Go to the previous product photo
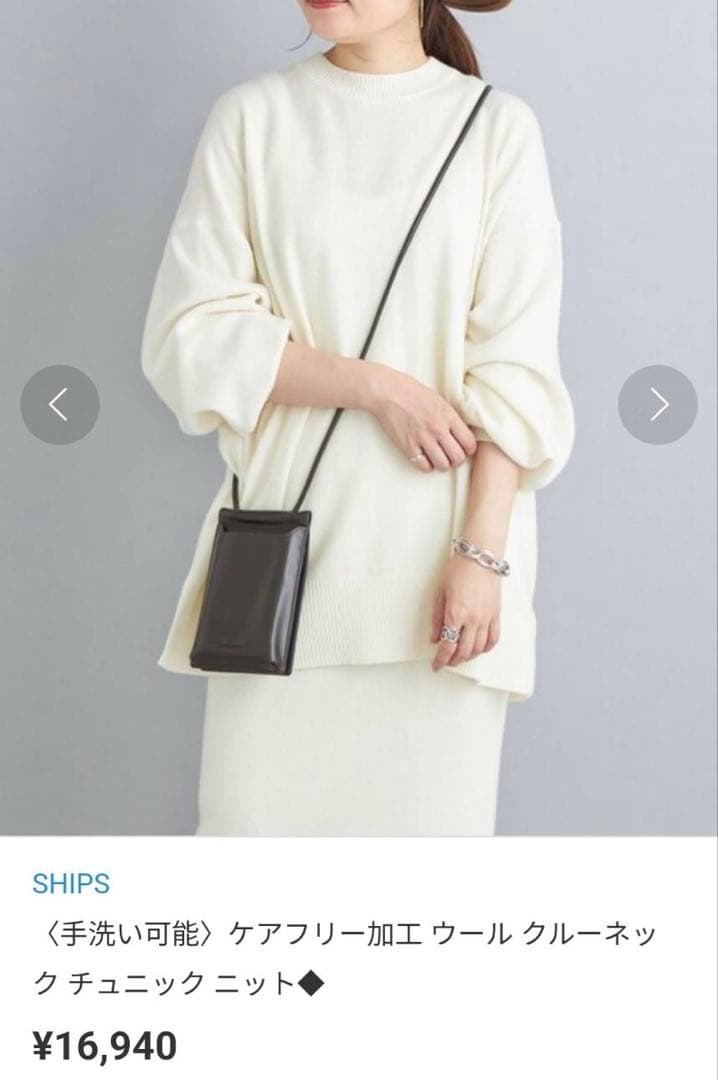The height and width of the screenshot is (1080, 718). tap(60, 404)
